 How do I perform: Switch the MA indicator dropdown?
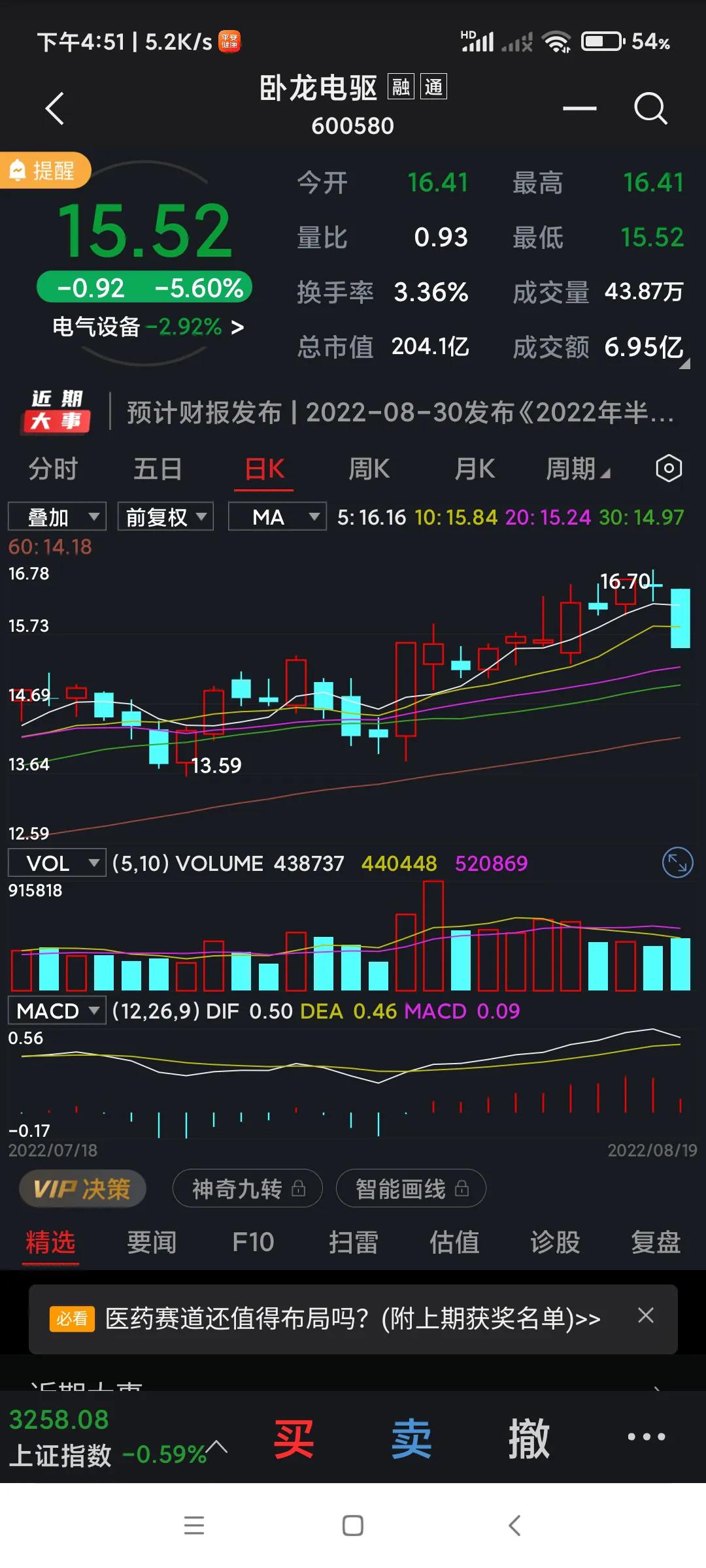(276, 516)
